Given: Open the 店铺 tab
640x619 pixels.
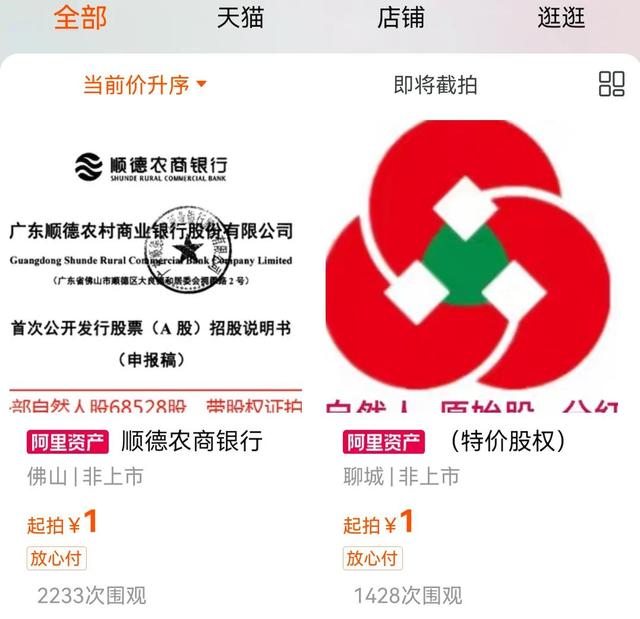Looking at the screenshot, I should tap(402, 17).
